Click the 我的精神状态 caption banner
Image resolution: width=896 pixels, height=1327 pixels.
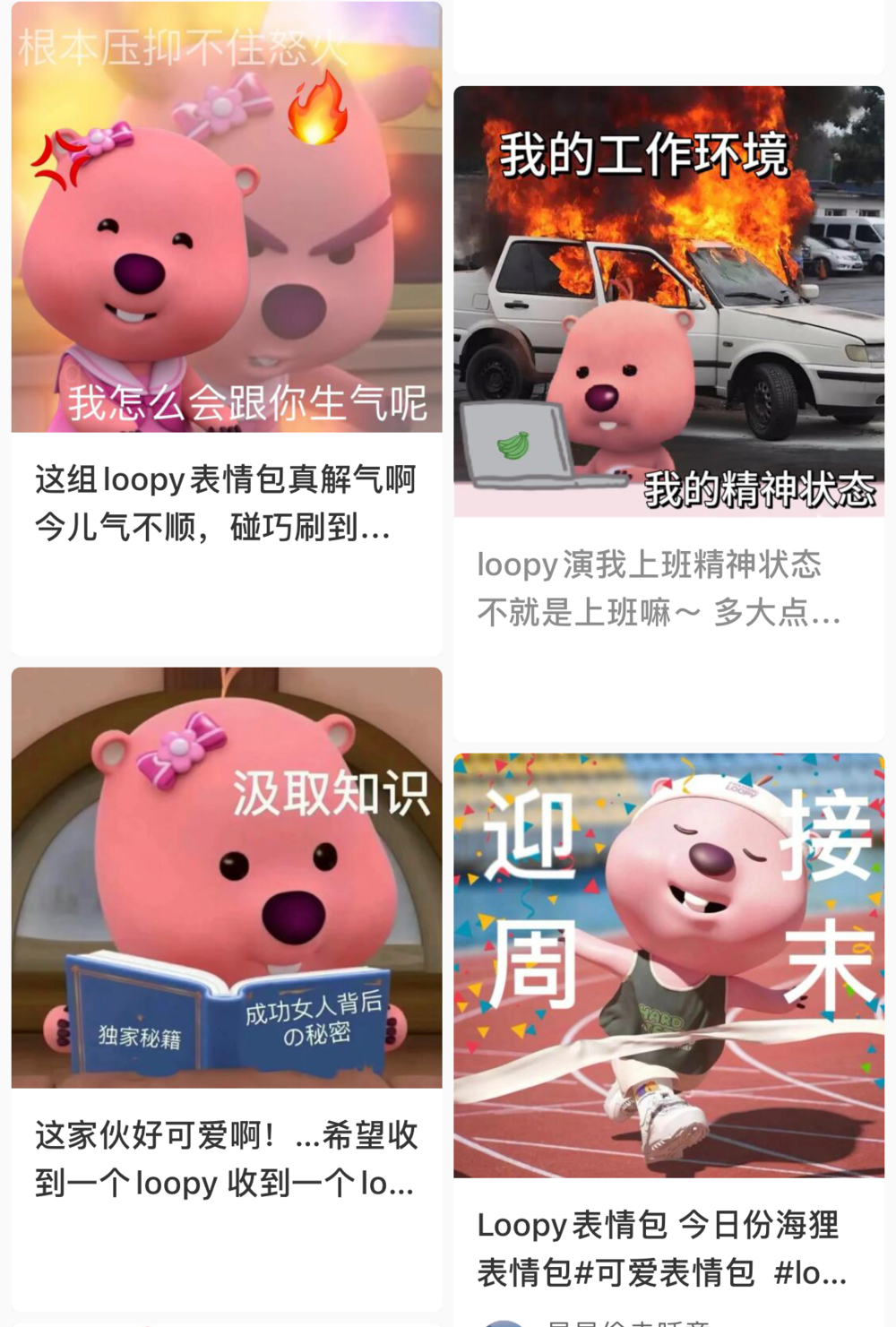(757, 488)
